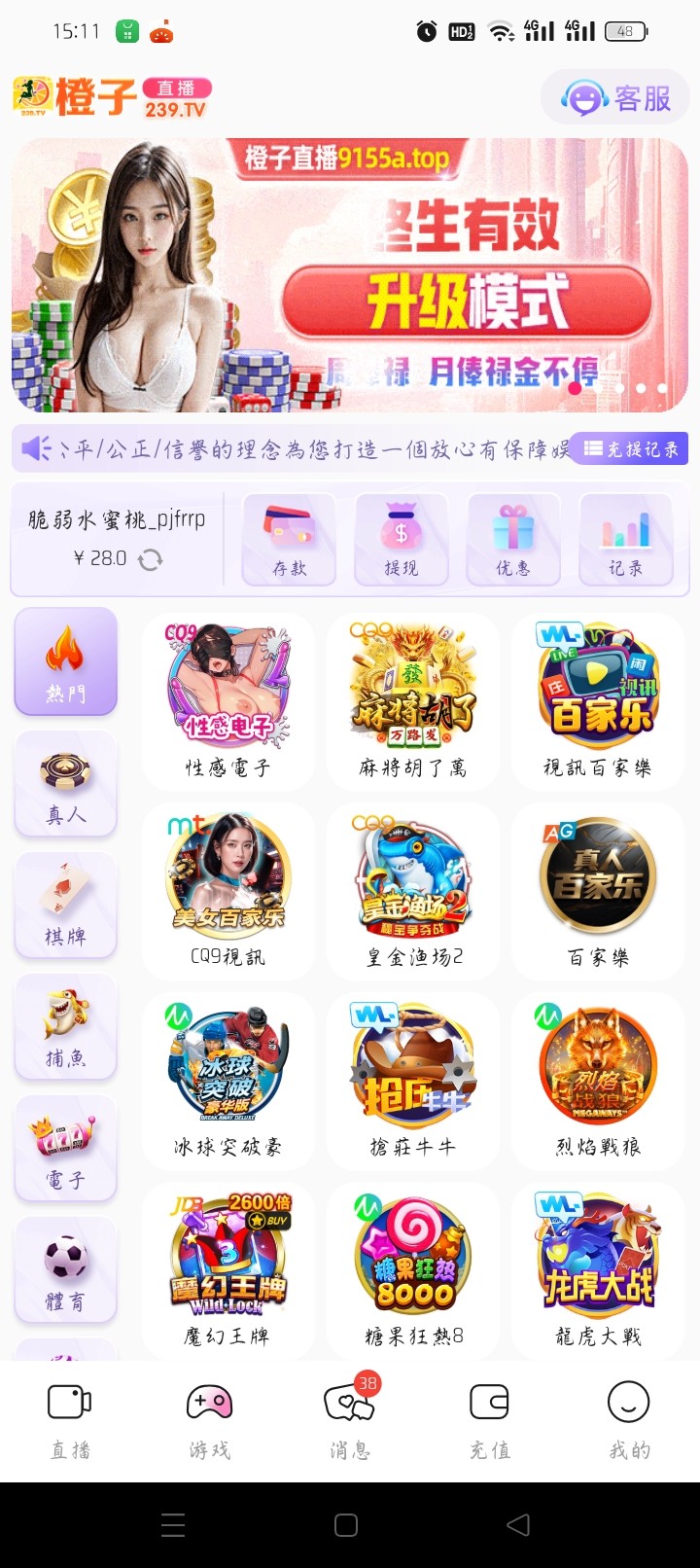Switch to the 棋牌 category
The image size is (700, 1568).
66,906
